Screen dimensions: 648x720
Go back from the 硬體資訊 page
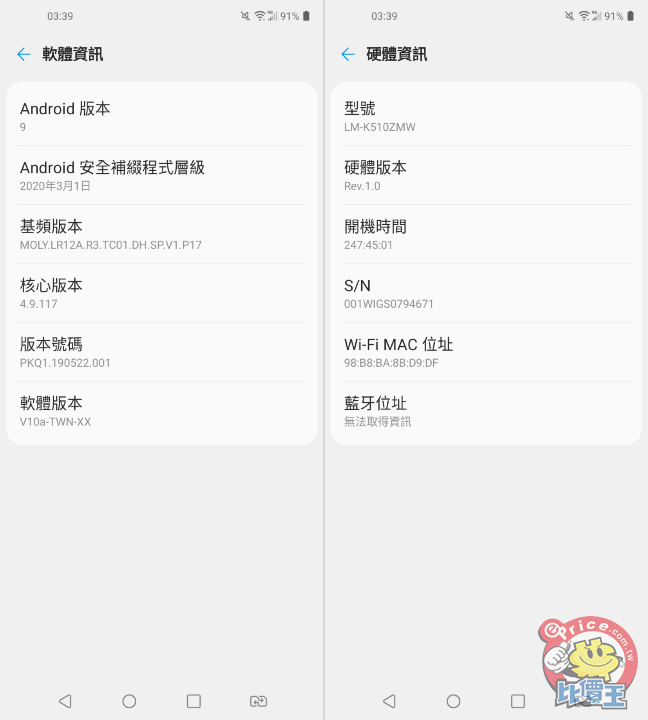[348, 54]
